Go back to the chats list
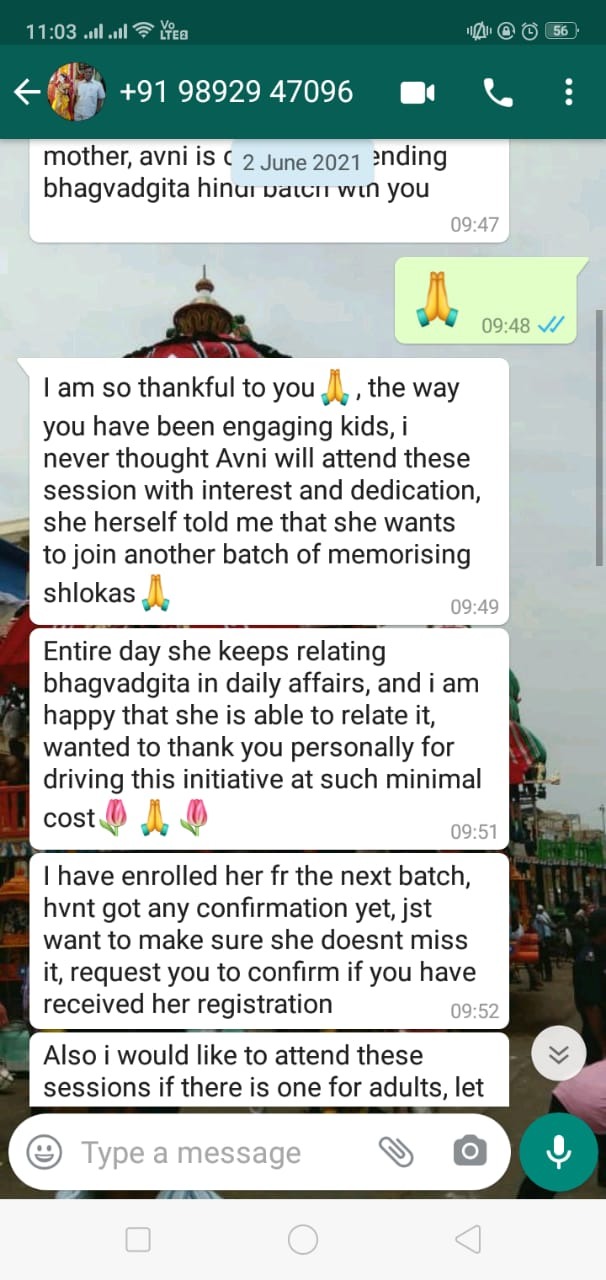 pos(26,93)
